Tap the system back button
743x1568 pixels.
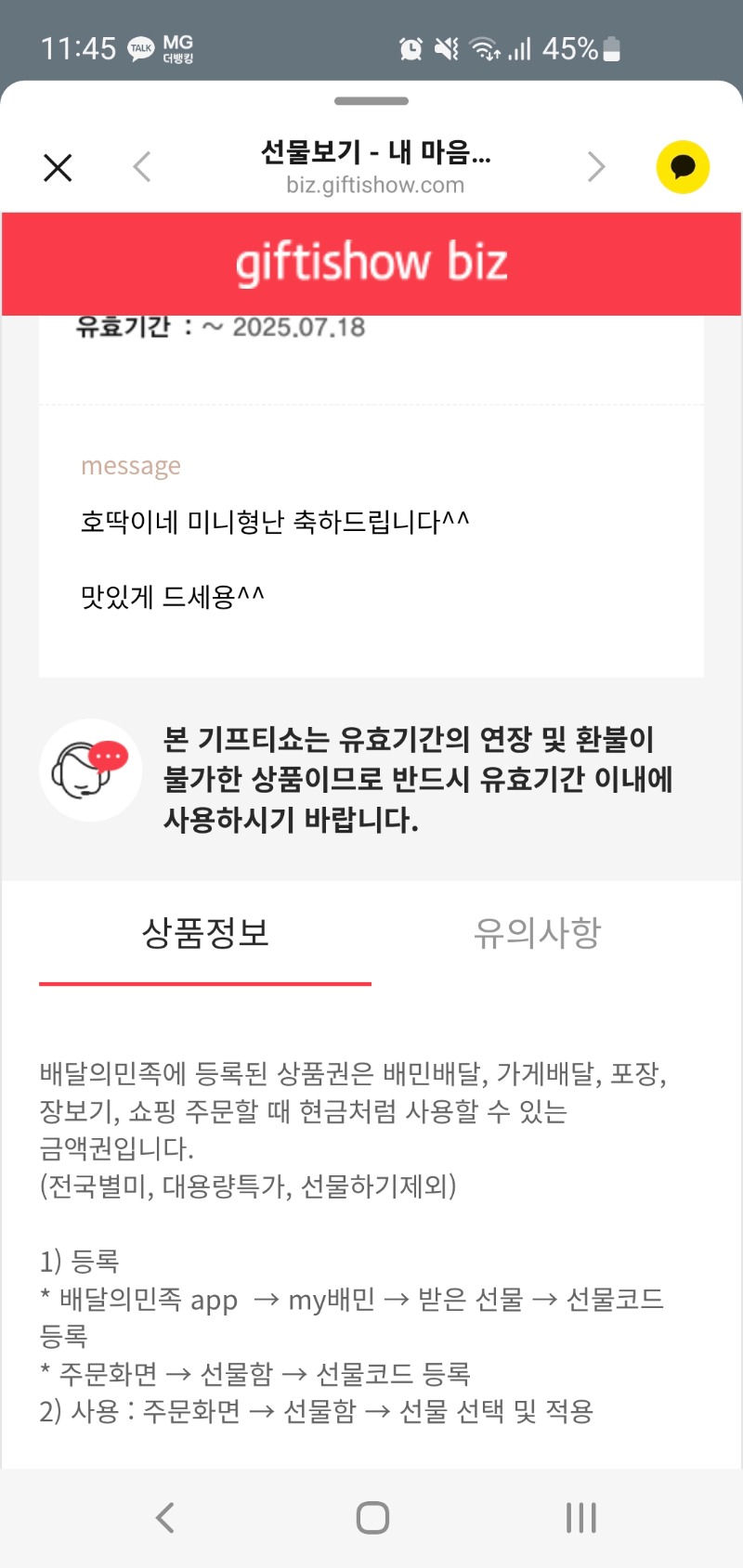coord(165,1518)
